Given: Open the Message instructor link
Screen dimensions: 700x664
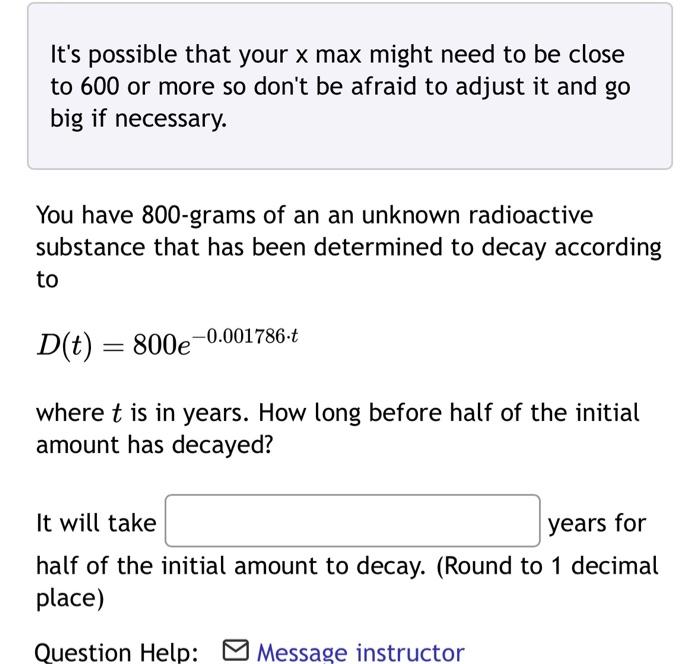Looking at the screenshot, I should pyautogui.click(x=360, y=653).
